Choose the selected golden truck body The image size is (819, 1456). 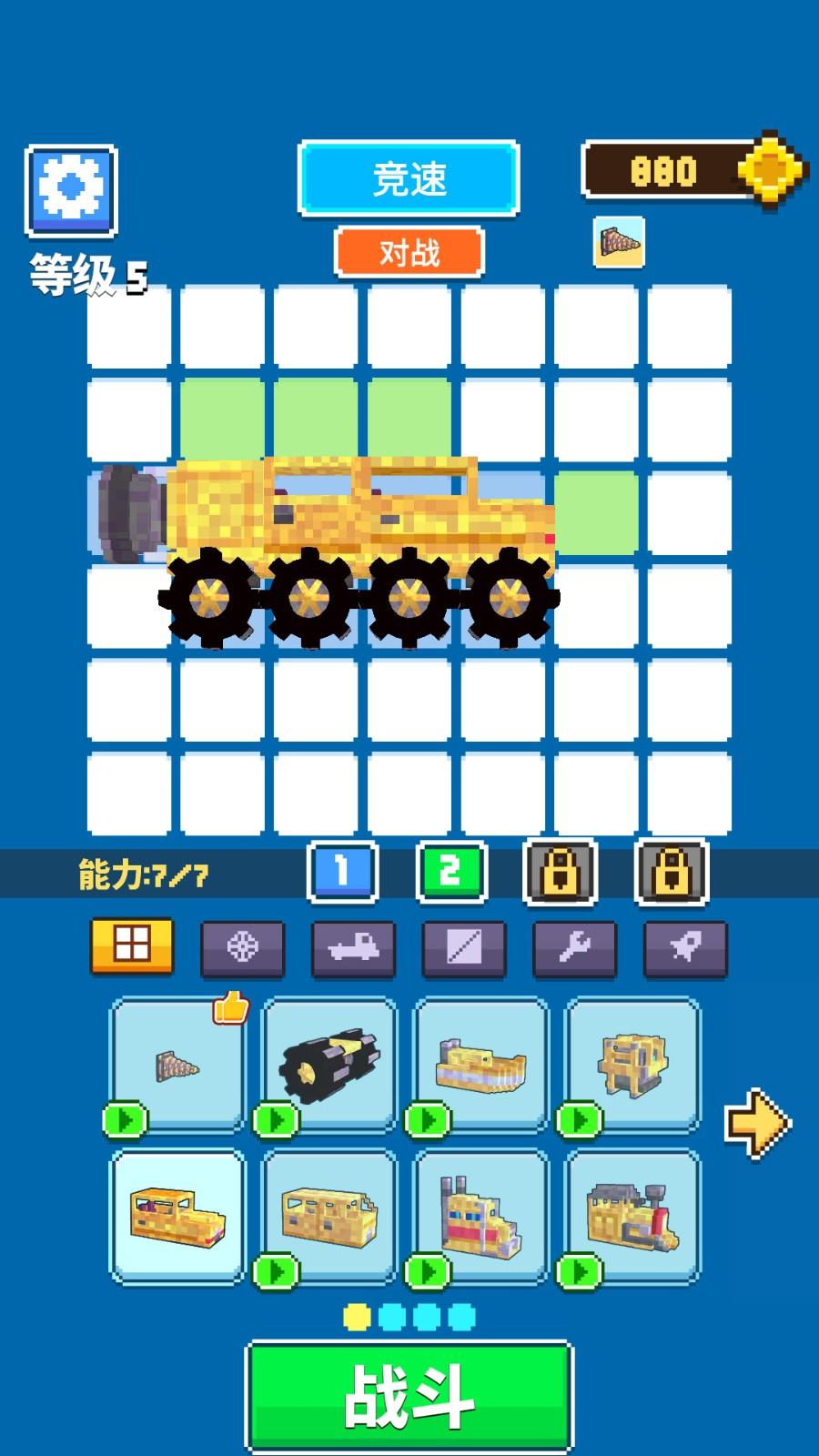pyautogui.click(x=177, y=1217)
